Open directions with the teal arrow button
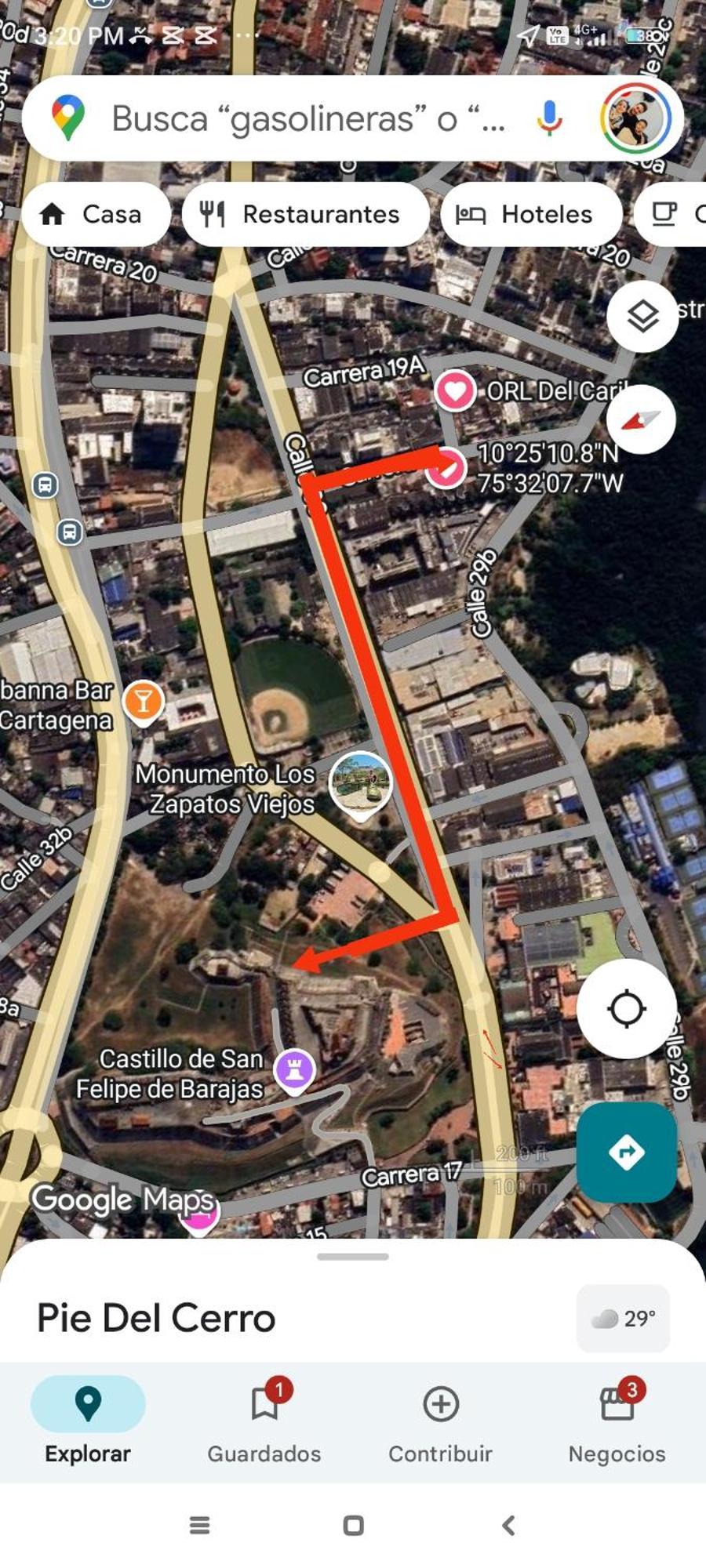This screenshot has height=1568, width=706. point(626,1152)
